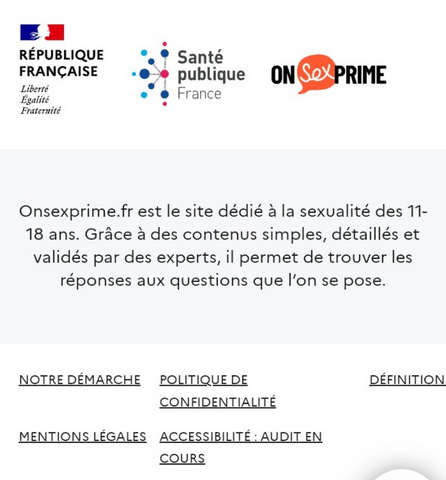The width and height of the screenshot is (446, 480).
Task: Open Mentions légales page
Action: [83, 436]
